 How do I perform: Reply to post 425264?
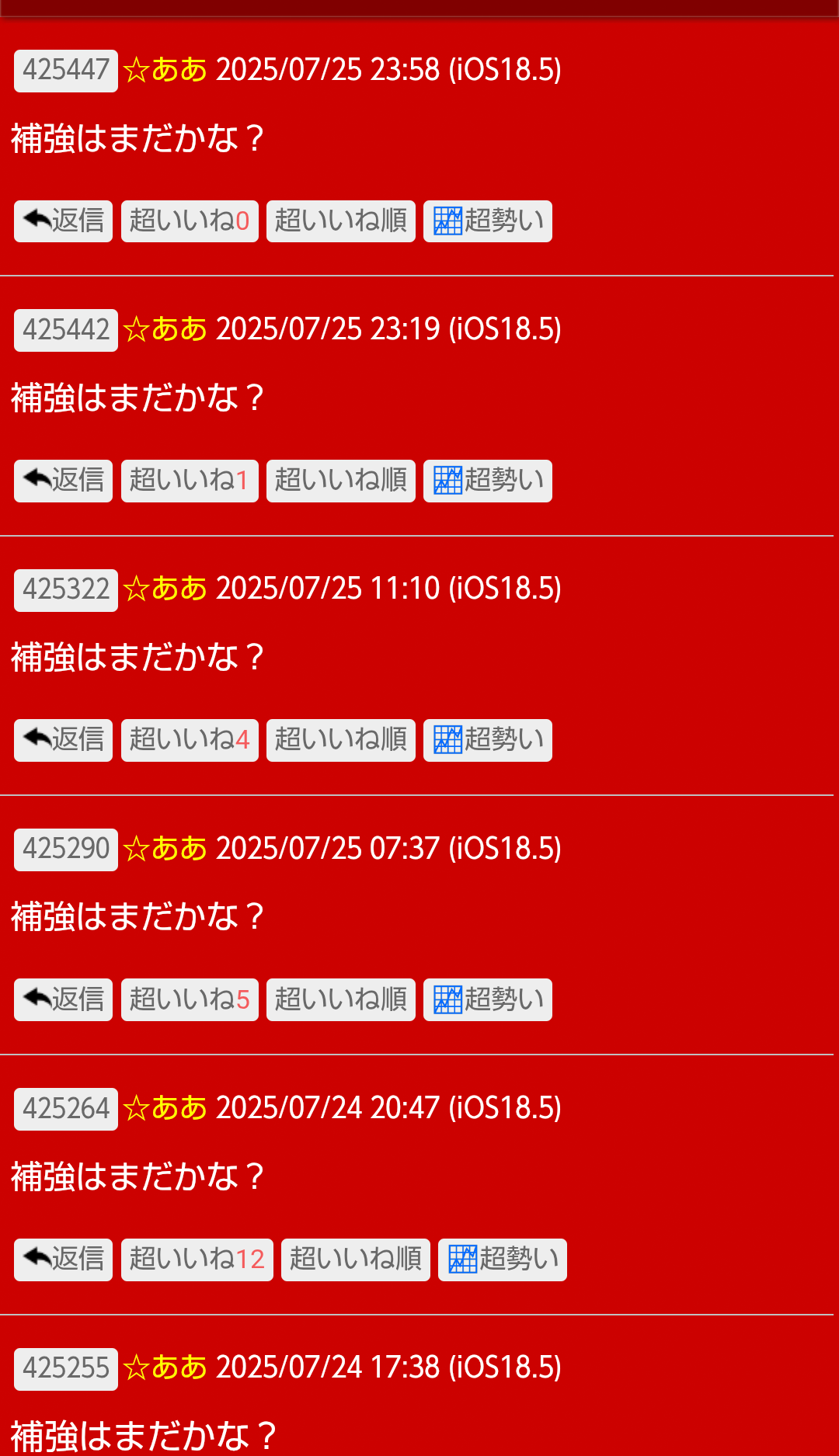point(63,1259)
